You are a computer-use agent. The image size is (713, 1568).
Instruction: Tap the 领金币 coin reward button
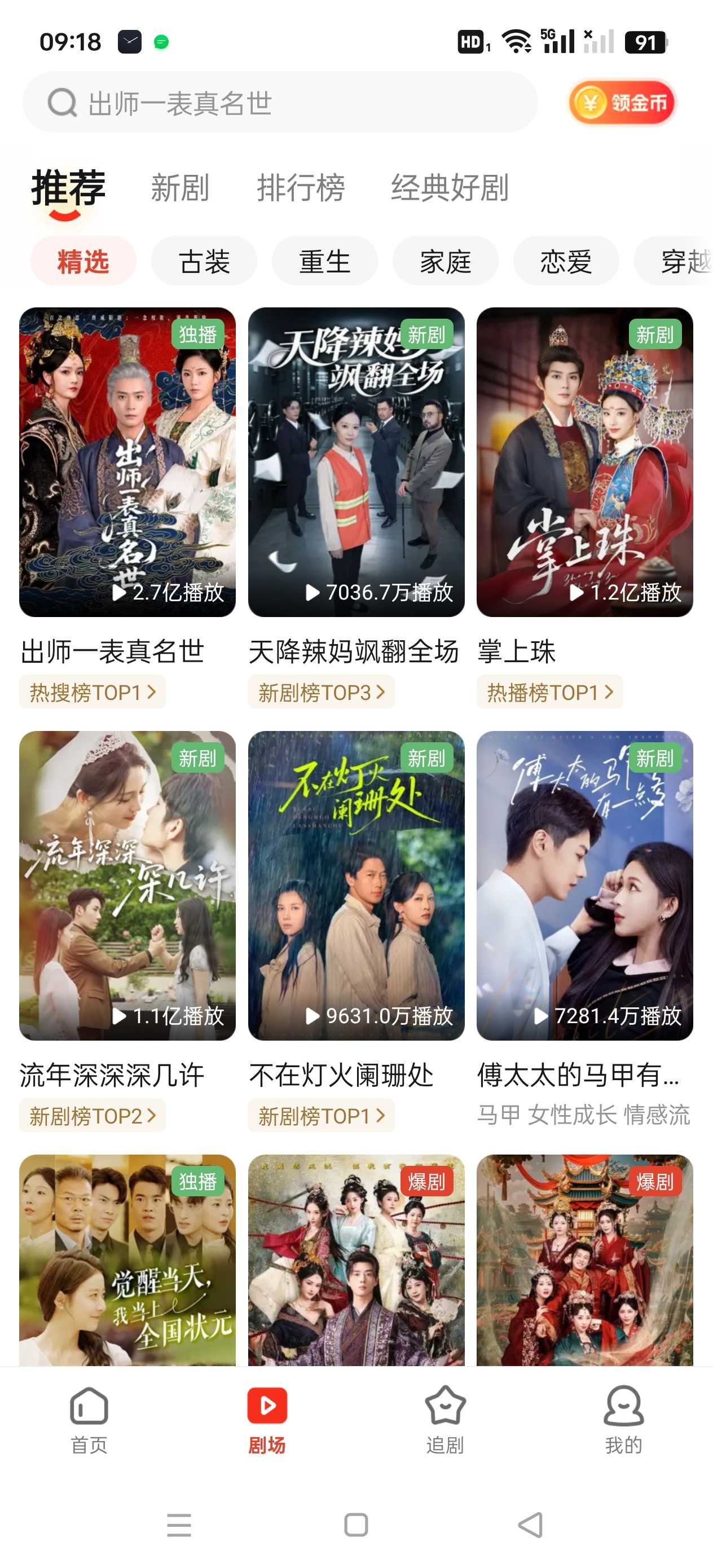pos(622,102)
